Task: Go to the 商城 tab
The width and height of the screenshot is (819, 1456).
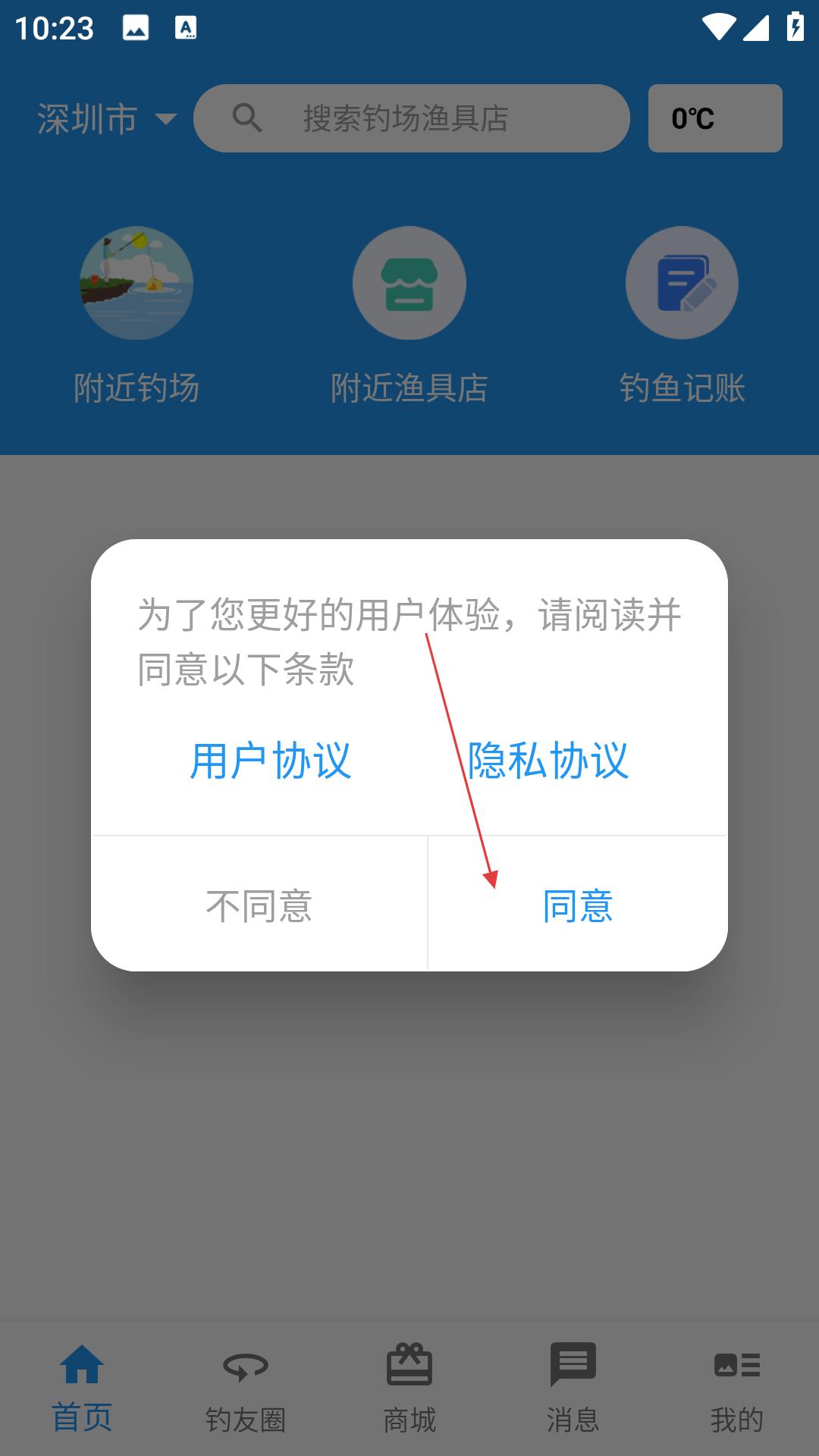Action: [409, 1389]
